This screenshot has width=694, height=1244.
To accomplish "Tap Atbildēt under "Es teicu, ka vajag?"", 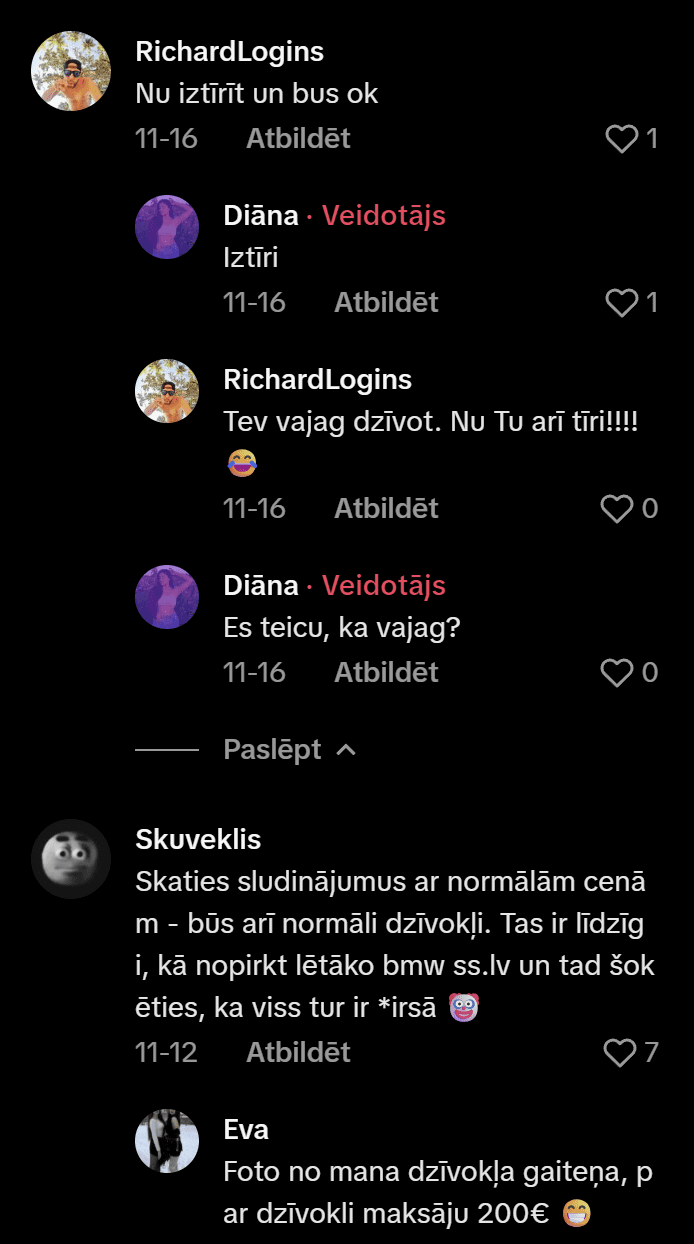I will 386,673.
